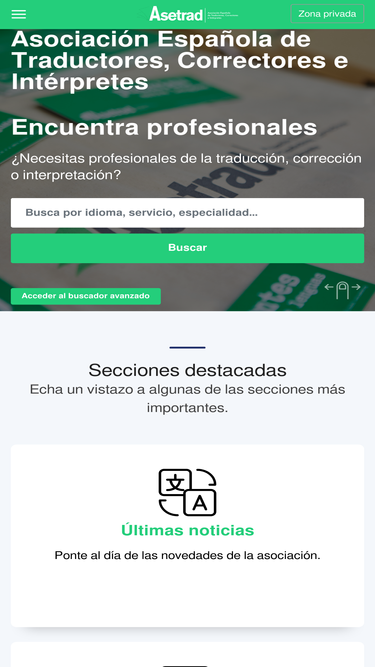Open the Últimas noticias card

coord(188,536)
